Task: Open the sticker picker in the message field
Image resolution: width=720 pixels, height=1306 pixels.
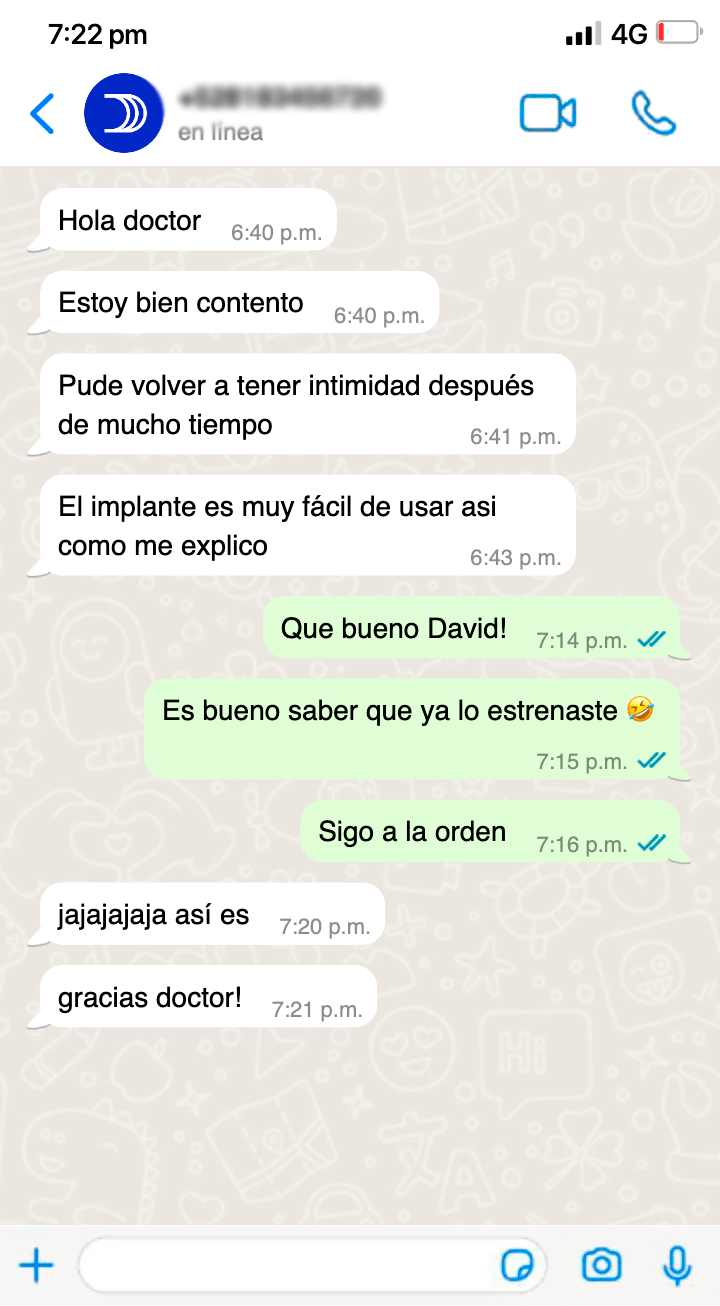Action: (517, 1267)
